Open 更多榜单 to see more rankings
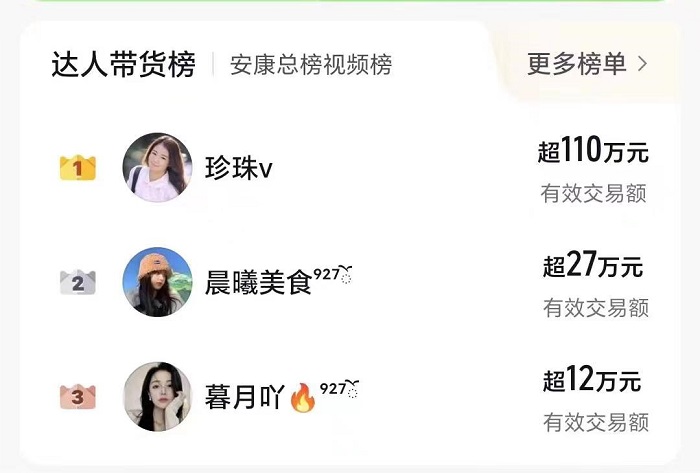The width and height of the screenshot is (700, 473). pyautogui.click(x=587, y=65)
